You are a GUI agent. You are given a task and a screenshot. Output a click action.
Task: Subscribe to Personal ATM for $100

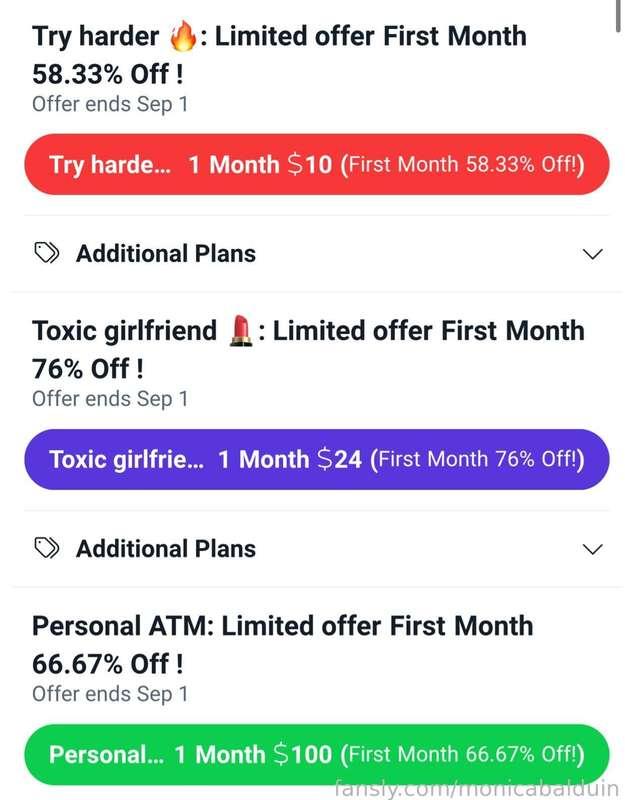click(x=316, y=754)
